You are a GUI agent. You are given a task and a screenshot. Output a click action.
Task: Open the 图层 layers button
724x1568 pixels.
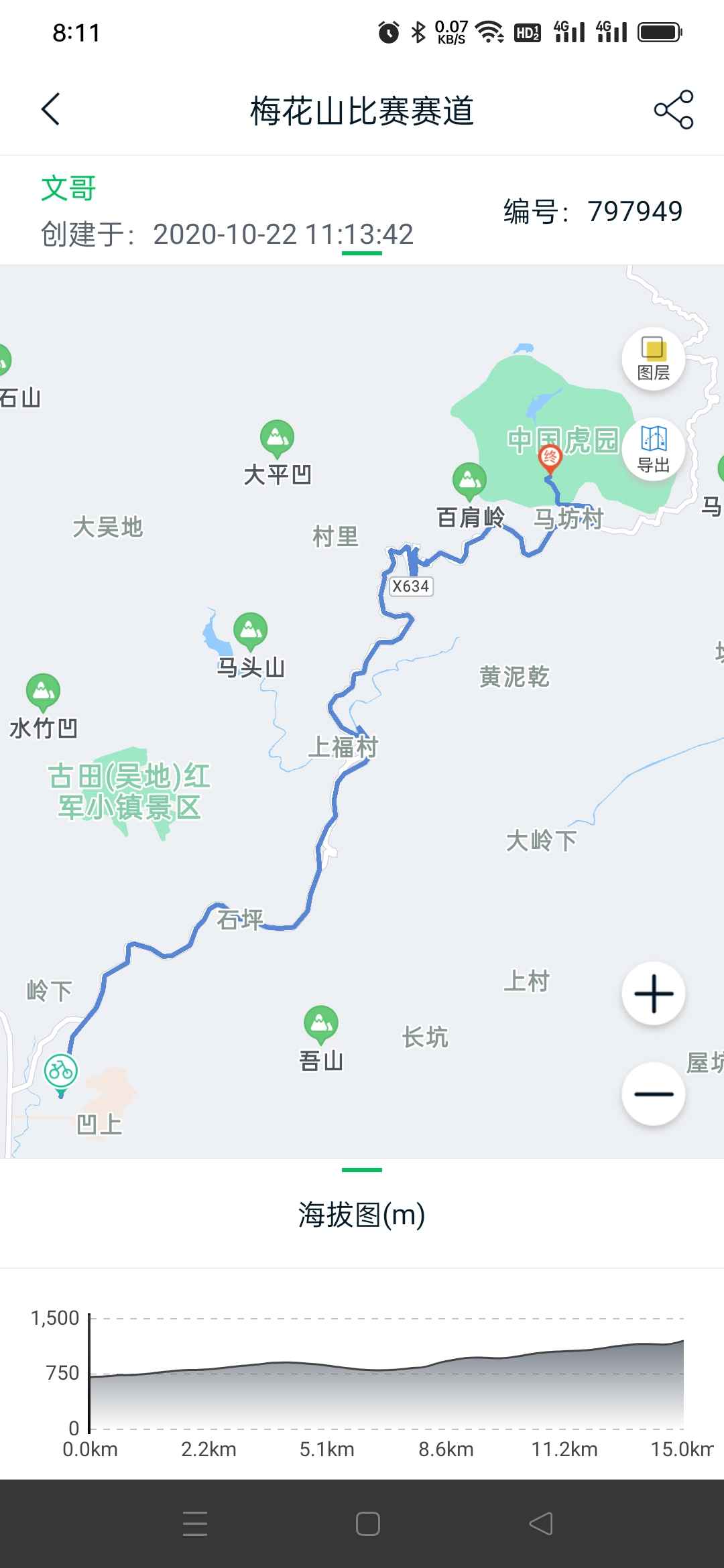654,359
